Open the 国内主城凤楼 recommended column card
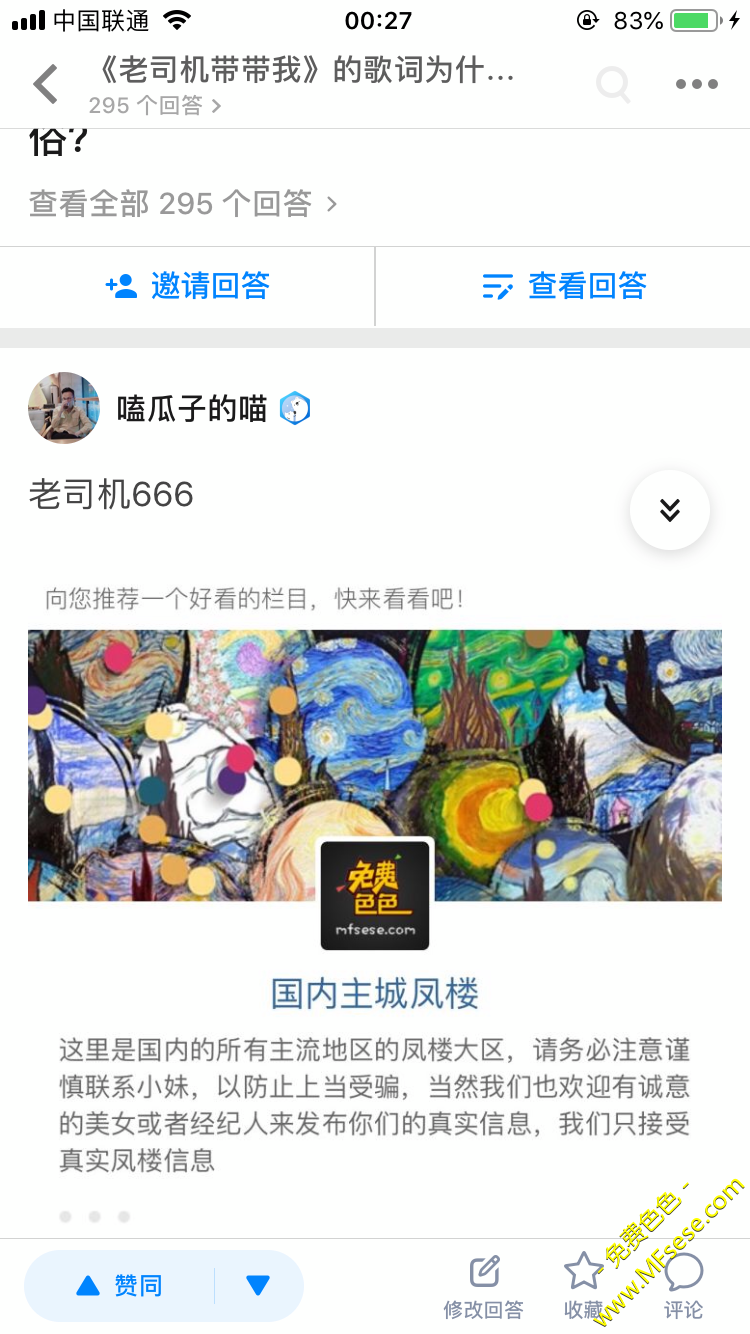Image resolution: width=750 pixels, height=1334 pixels. pos(374,993)
